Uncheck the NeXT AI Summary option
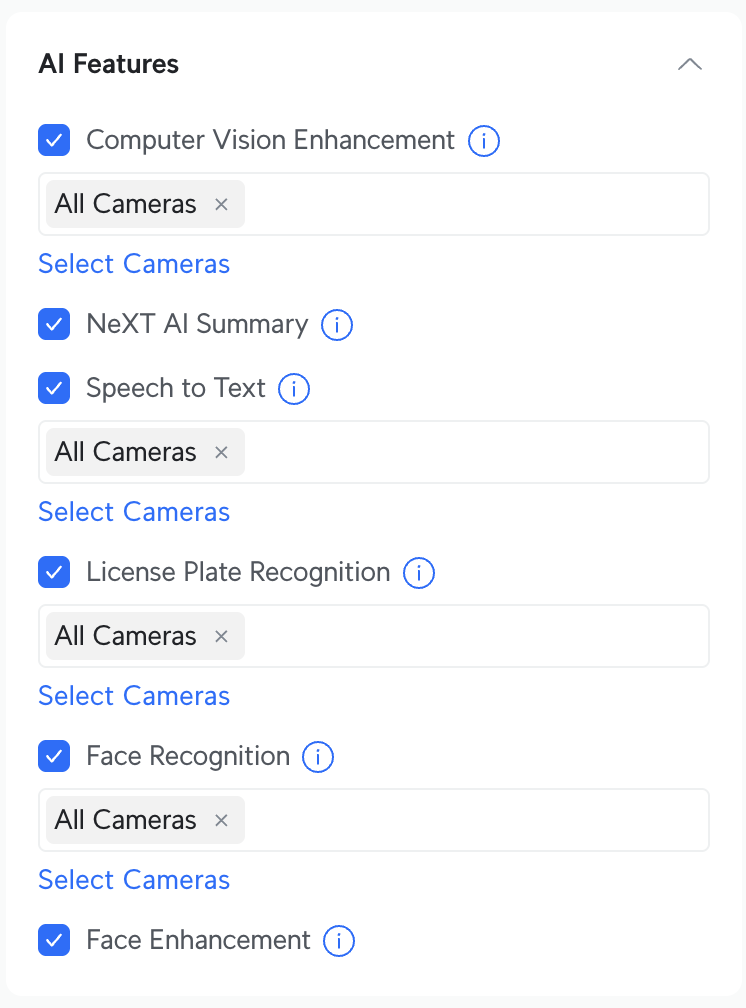This screenshot has width=746, height=1008. 54,325
